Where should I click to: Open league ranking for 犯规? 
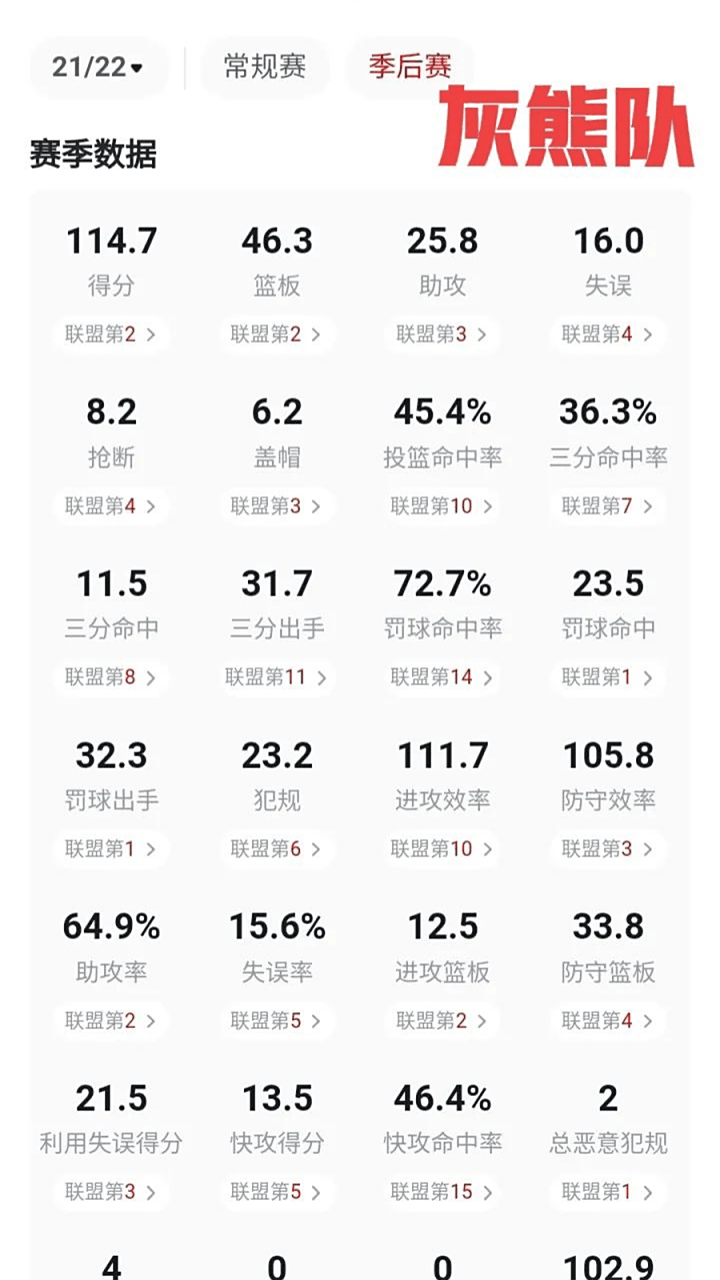click(x=277, y=849)
